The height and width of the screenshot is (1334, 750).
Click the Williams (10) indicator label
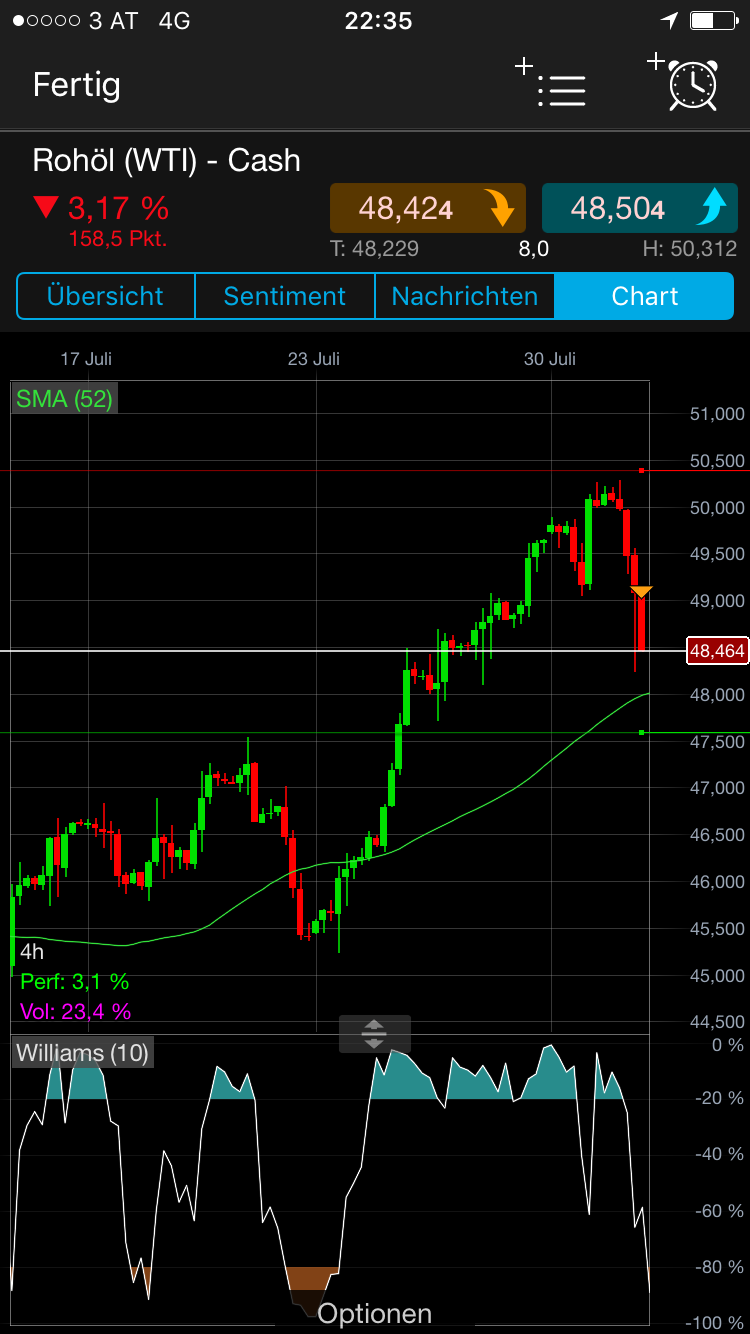click(x=83, y=1053)
